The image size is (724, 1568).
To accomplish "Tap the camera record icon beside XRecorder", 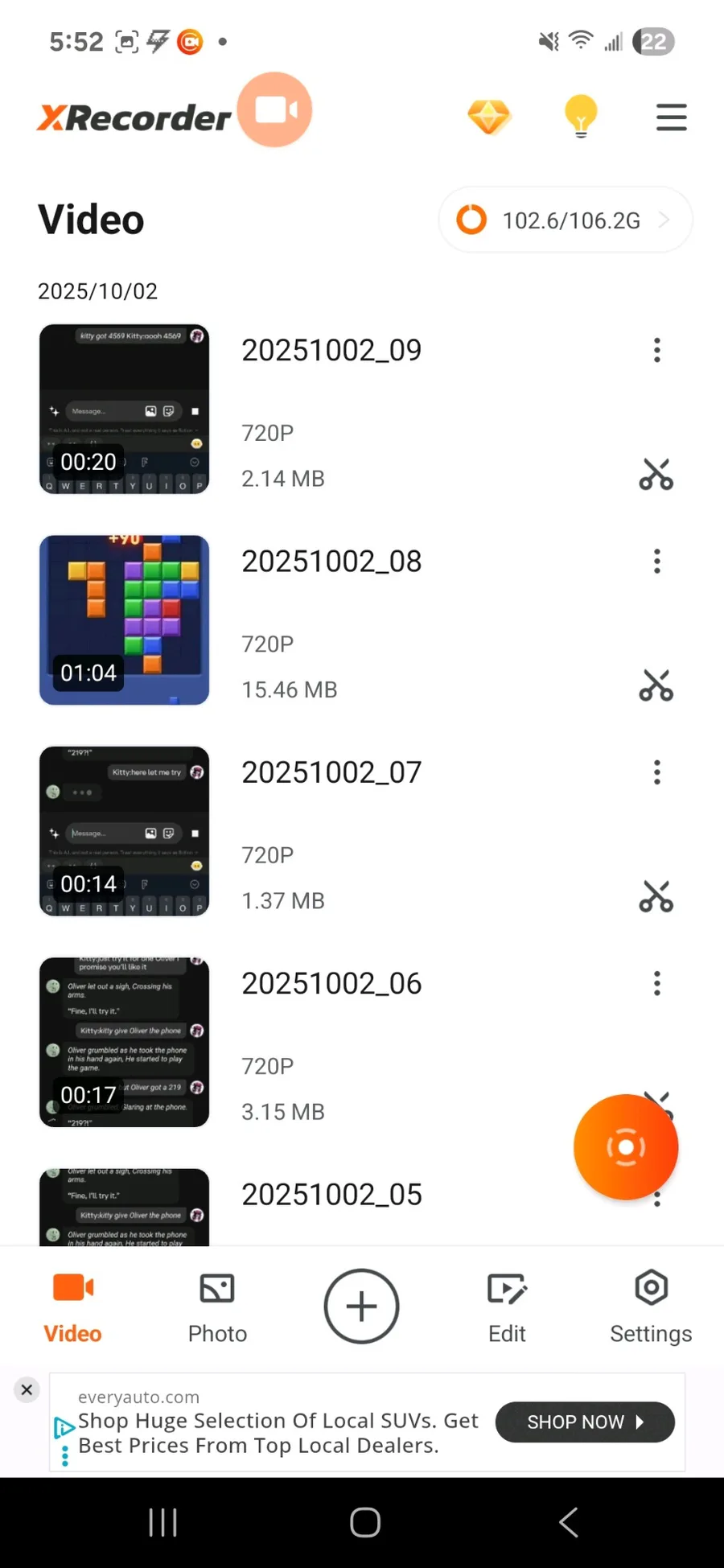I will pos(274,110).
